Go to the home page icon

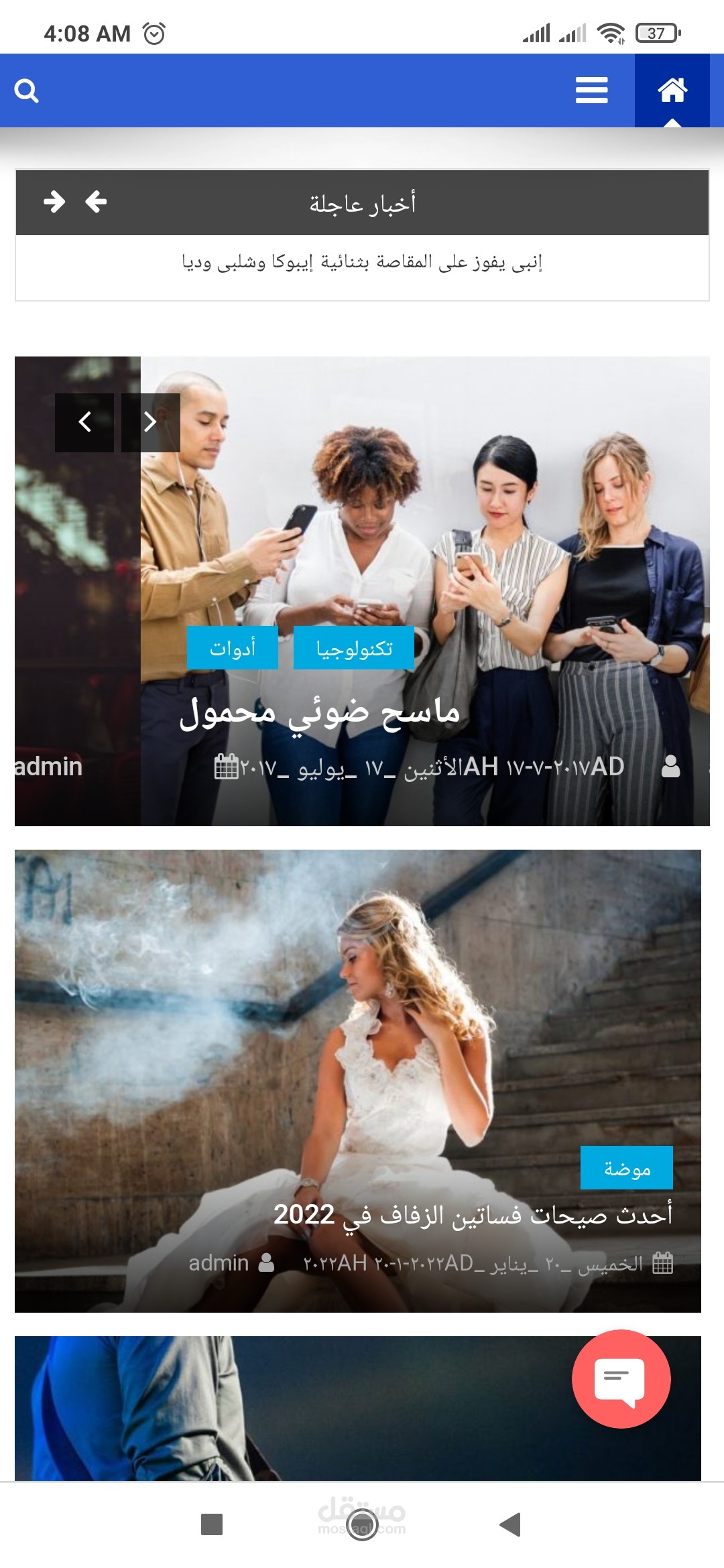pos(672,90)
